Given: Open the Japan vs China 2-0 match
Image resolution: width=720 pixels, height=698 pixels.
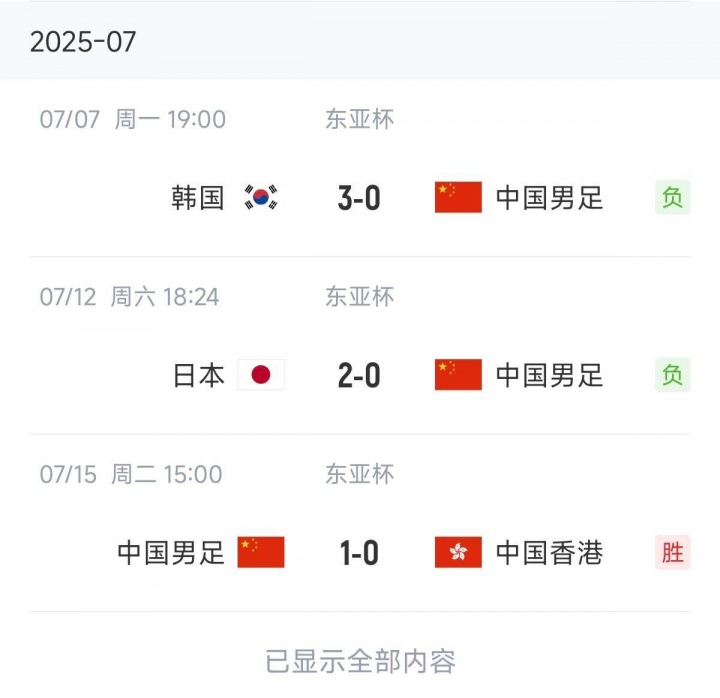Looking at the screenshot, I should point(359,375).
